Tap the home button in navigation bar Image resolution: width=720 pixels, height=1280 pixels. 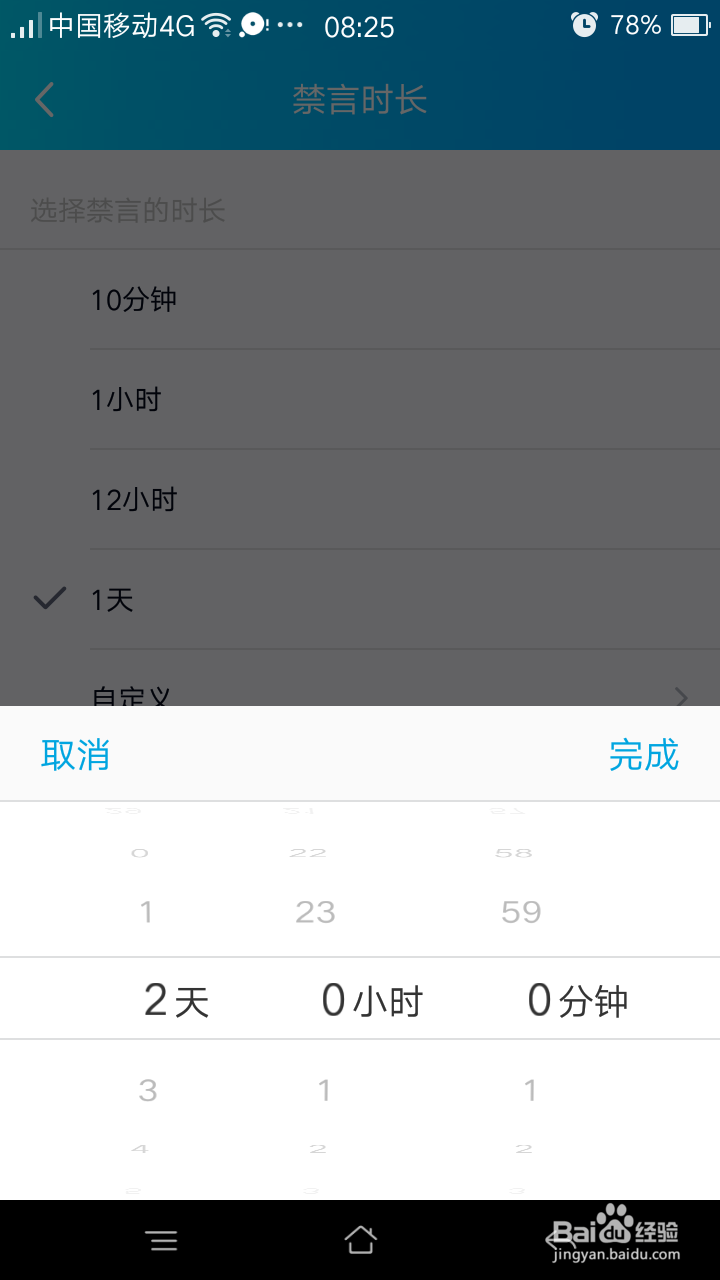pyautogui.click(x=360, y=1240)
